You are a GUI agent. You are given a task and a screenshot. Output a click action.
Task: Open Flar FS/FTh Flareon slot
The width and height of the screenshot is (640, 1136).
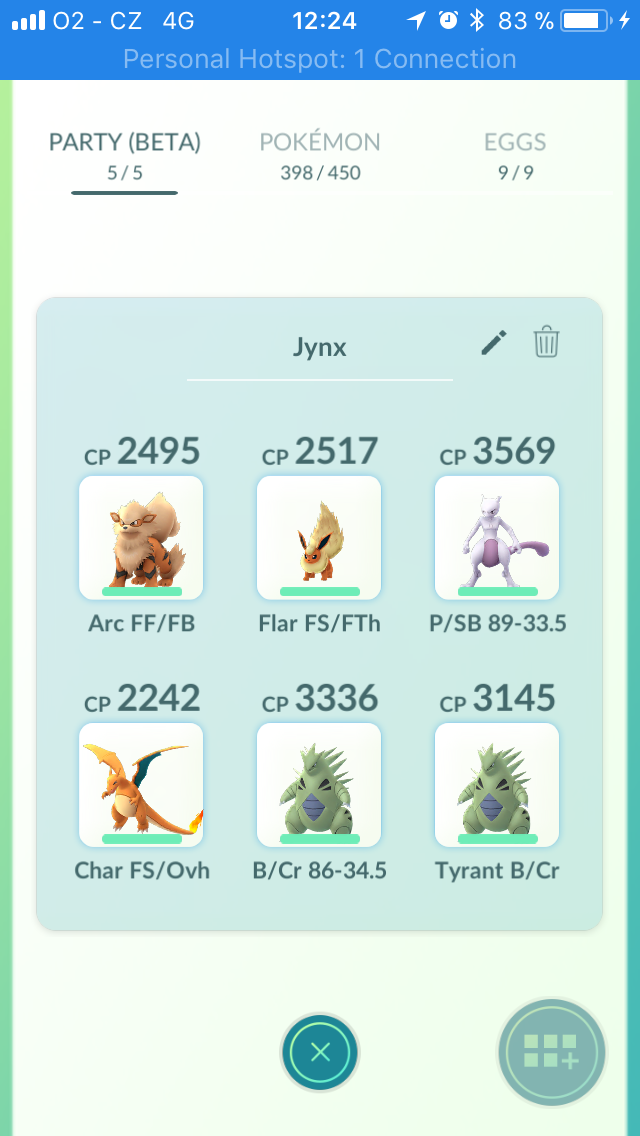(319, 537)
